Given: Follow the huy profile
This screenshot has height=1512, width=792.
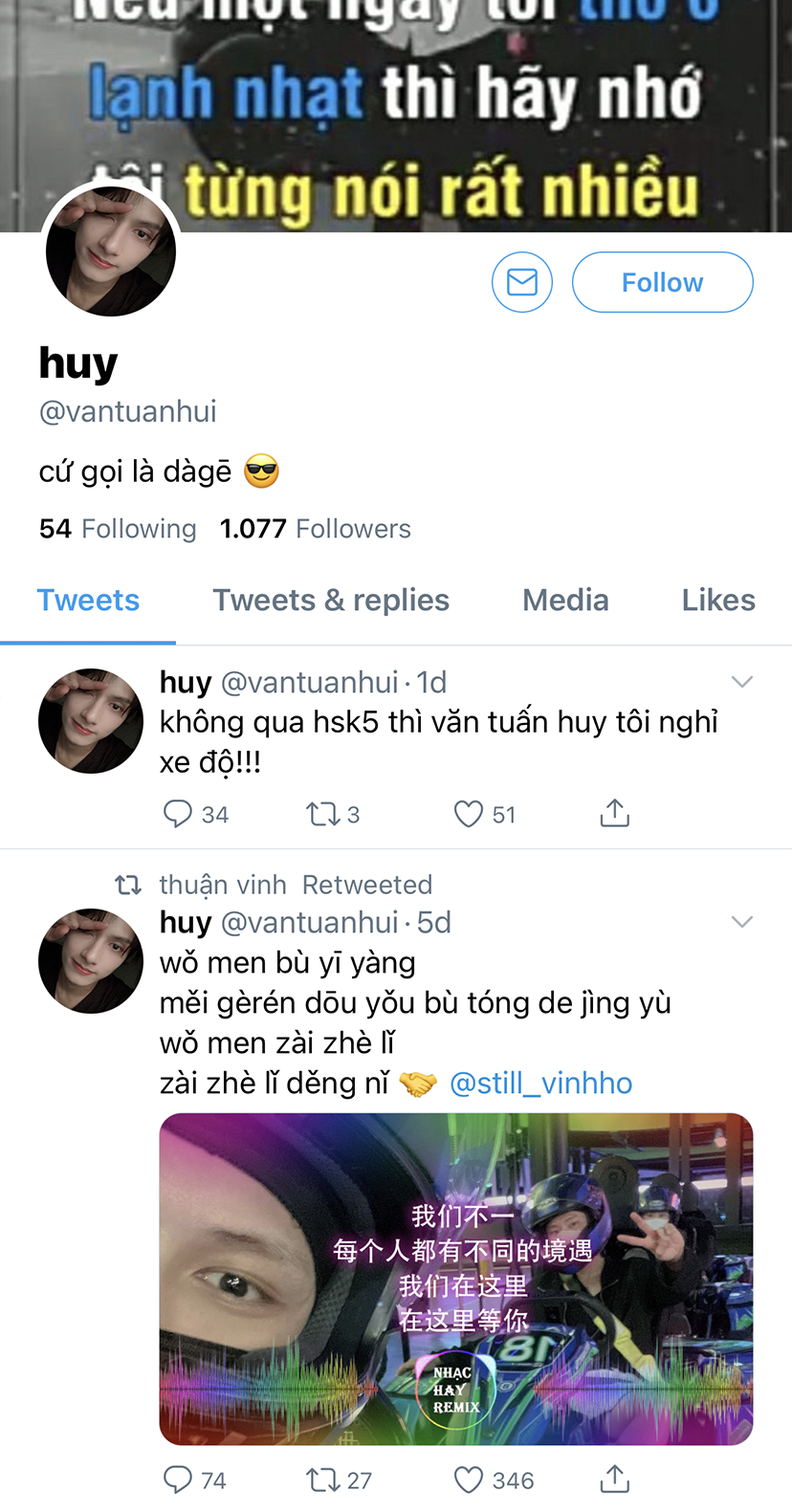Looking at the screenshot, I should pos(662,282).
